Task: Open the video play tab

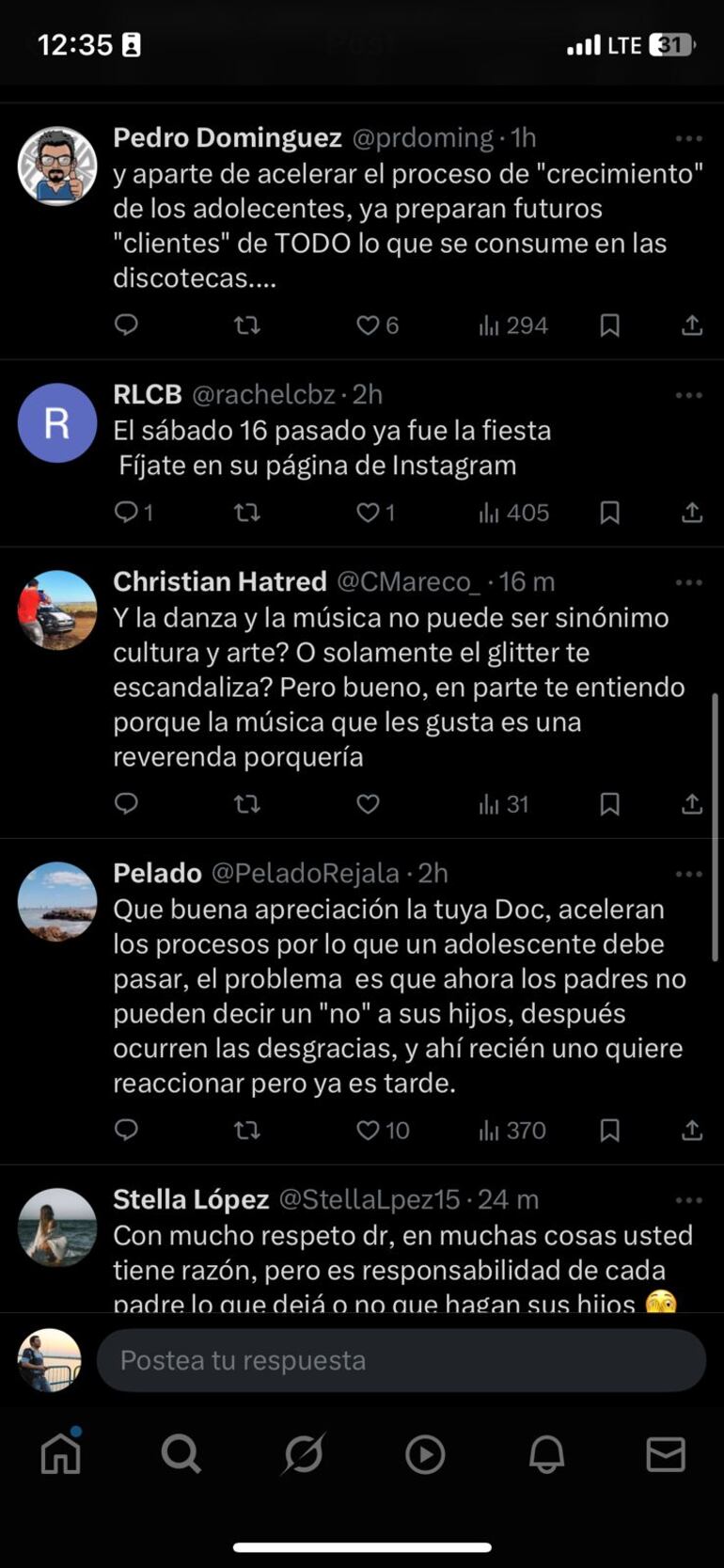Action: [x=425, y=1454]
